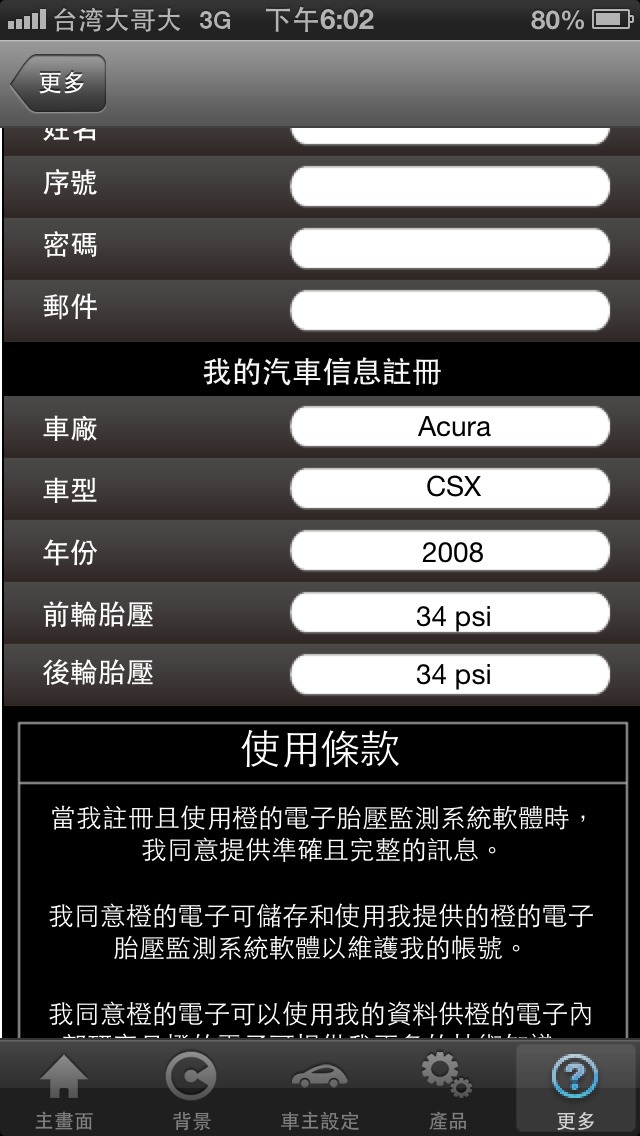Select the 車型 CSX picker
The image size is (640, 1136).
pos(449,489)
